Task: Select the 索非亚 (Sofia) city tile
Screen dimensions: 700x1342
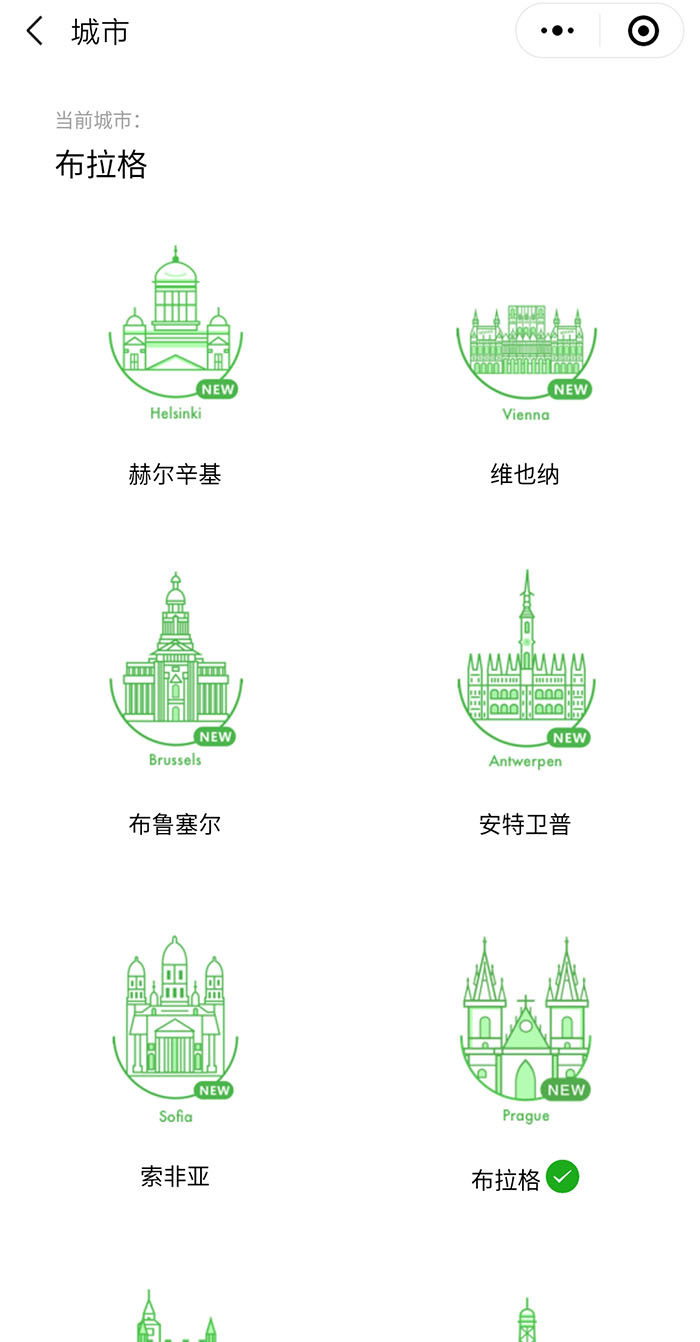Action: 175,1060
